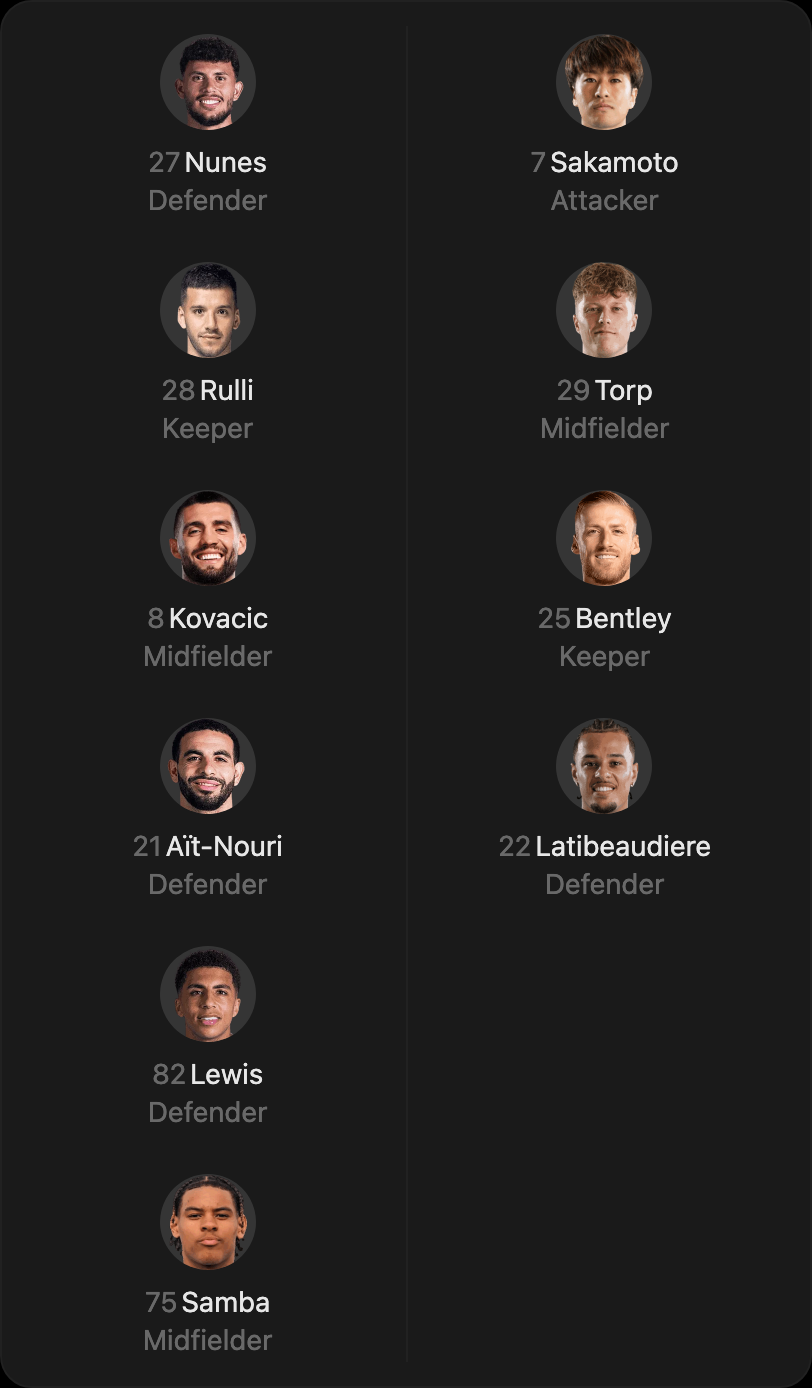View Kovacic's player details

coord(208,581)
